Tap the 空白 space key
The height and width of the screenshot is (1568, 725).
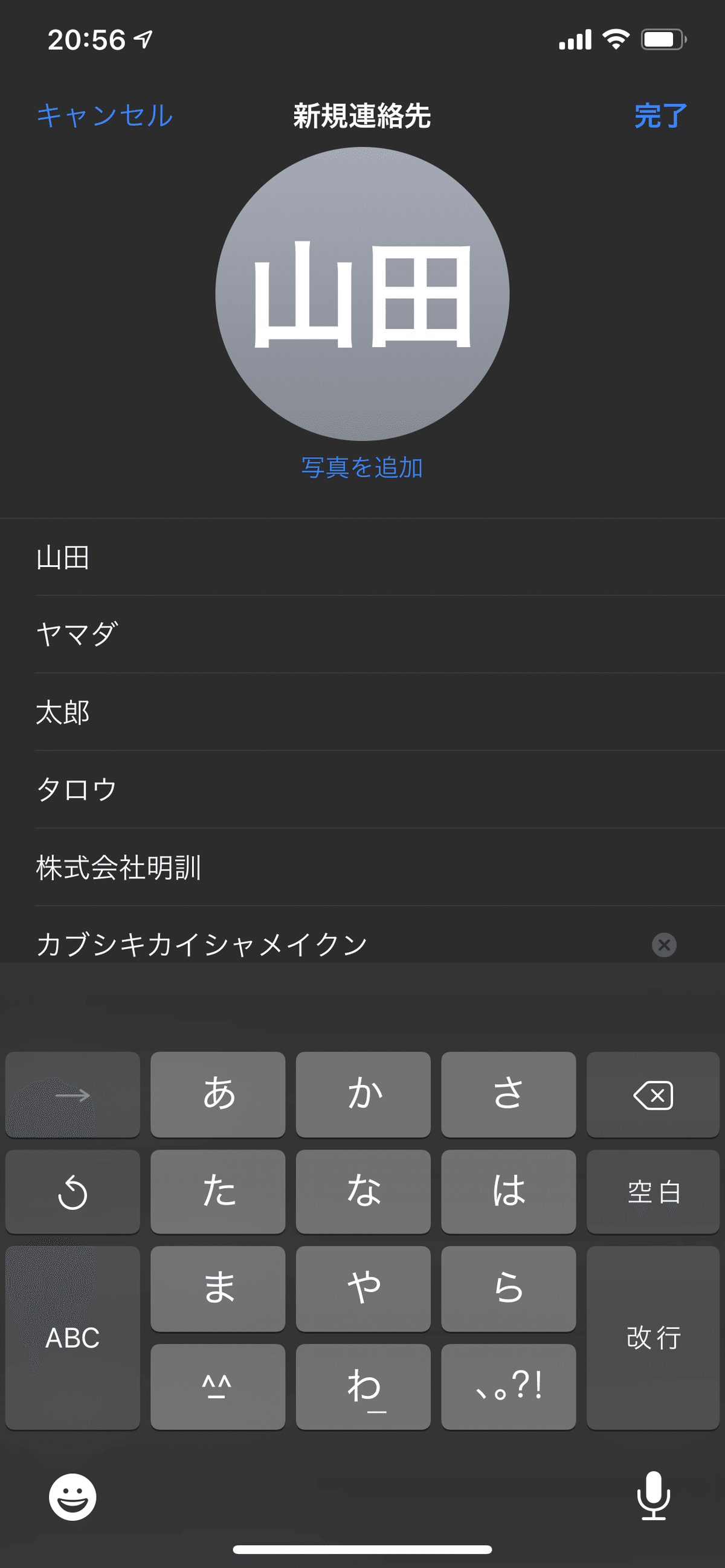(x=653, y=1191)
